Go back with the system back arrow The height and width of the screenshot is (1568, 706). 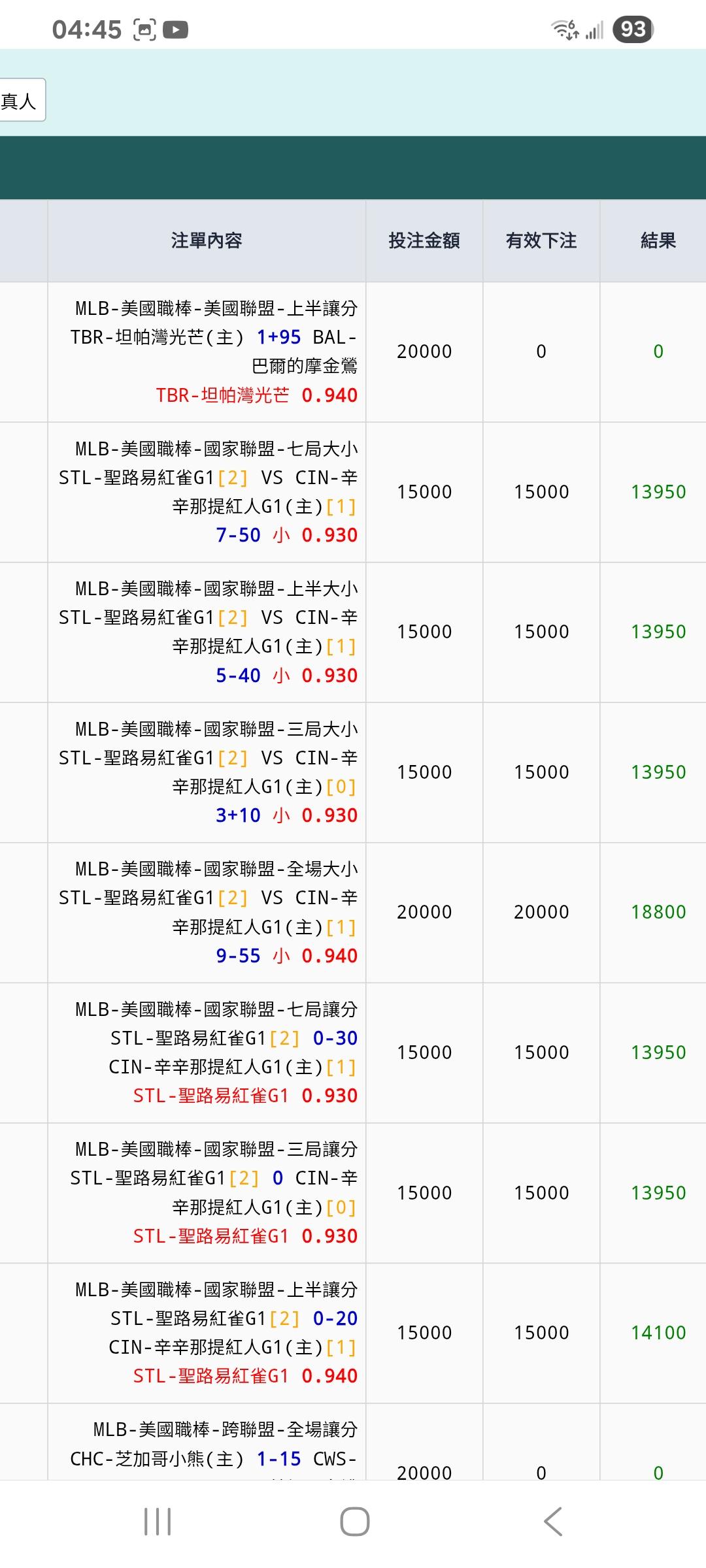(x=553, y=1522)
